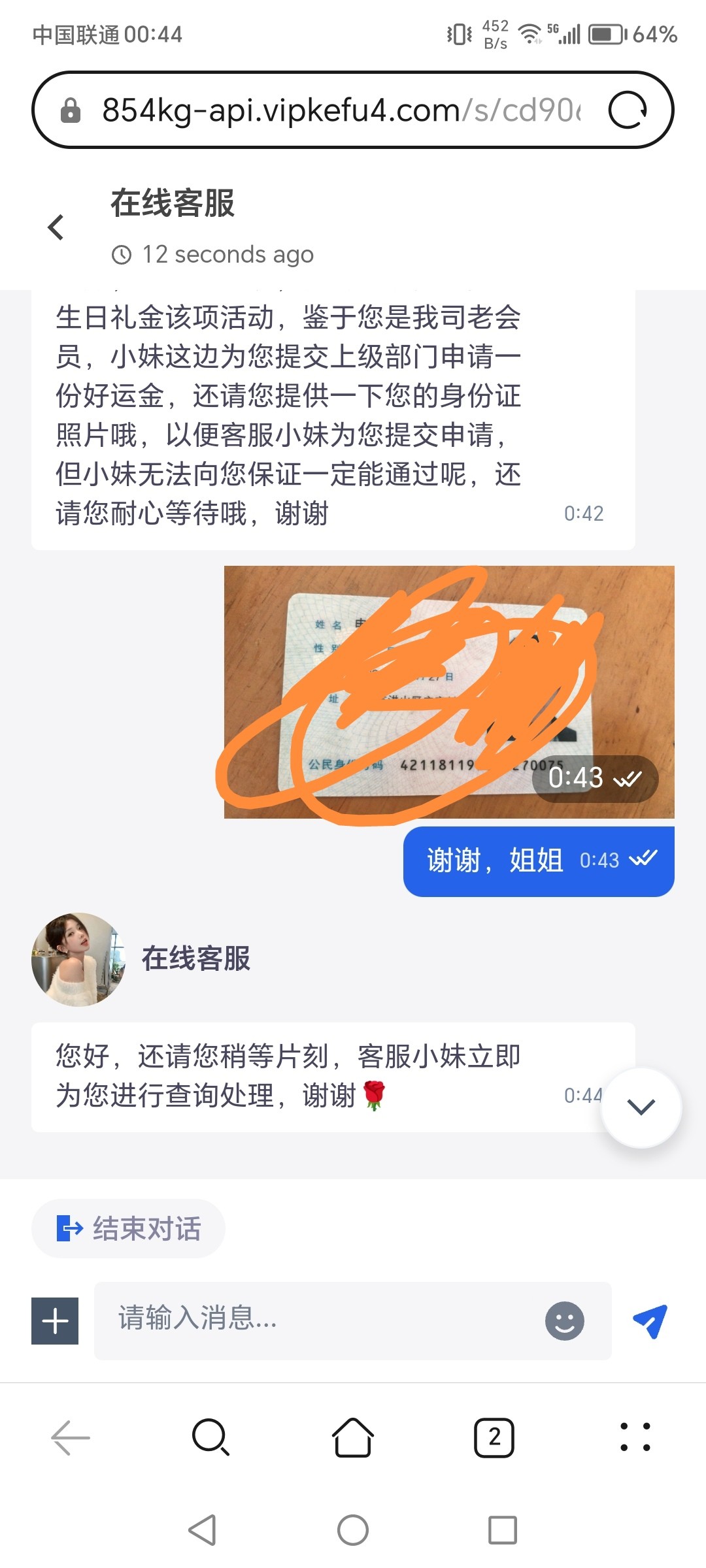Open the browser four-dot menu
Screen dimensions: 706x1568
click(635, 1437)
